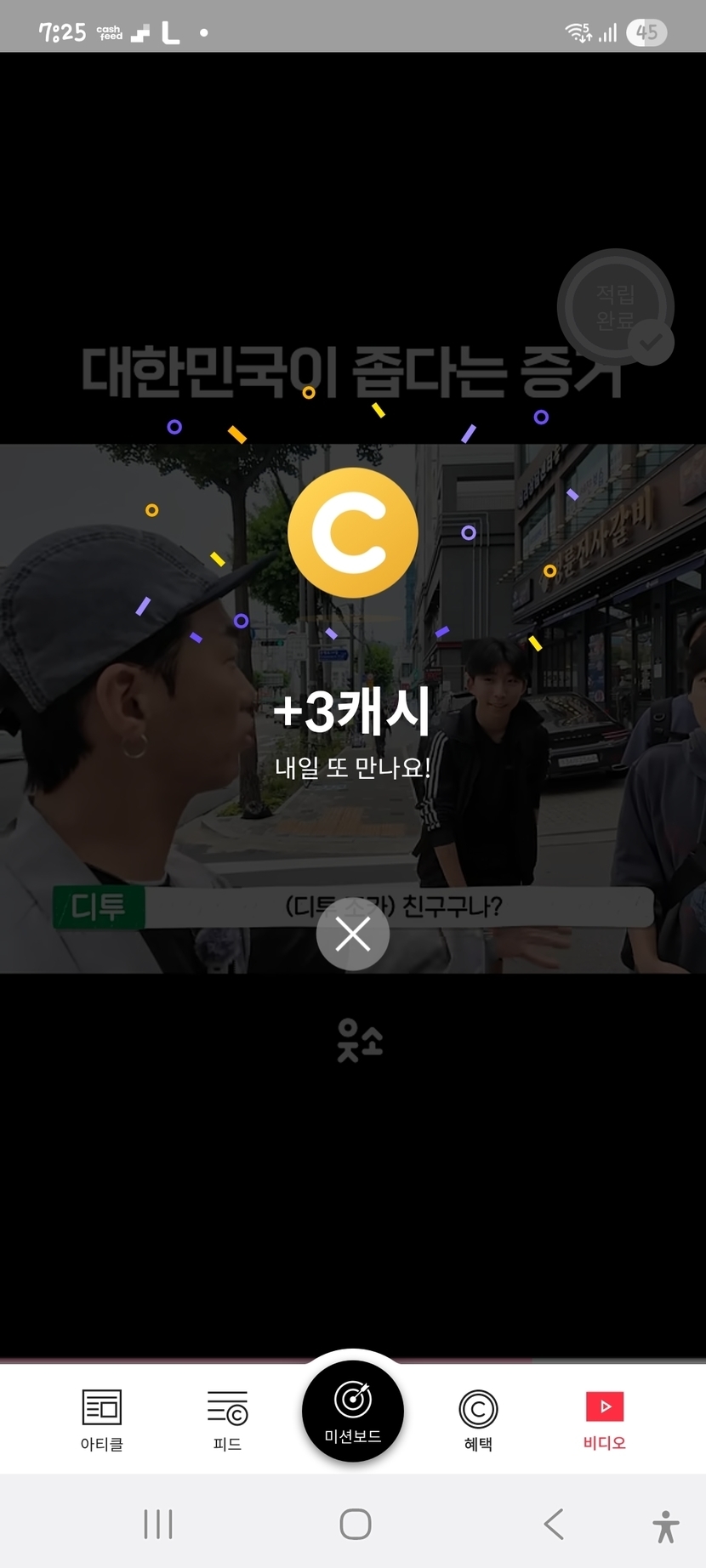Open the 미션보드 center button
The height and width of the screenshot is (1568, 706).
(353, 1411)
